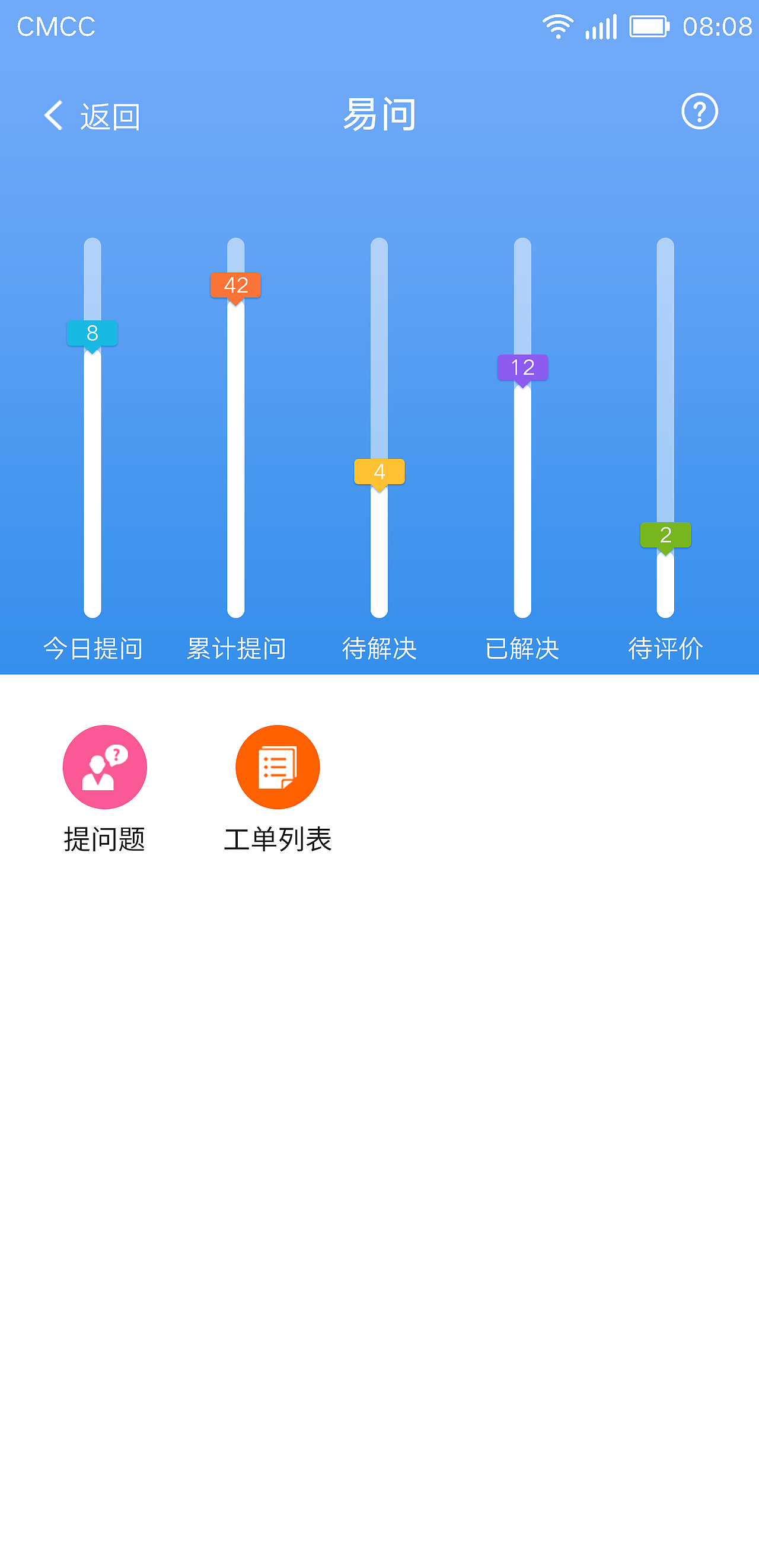Tap the 返回 back link
Screen dimensions: 759x1568
(110, 116)
